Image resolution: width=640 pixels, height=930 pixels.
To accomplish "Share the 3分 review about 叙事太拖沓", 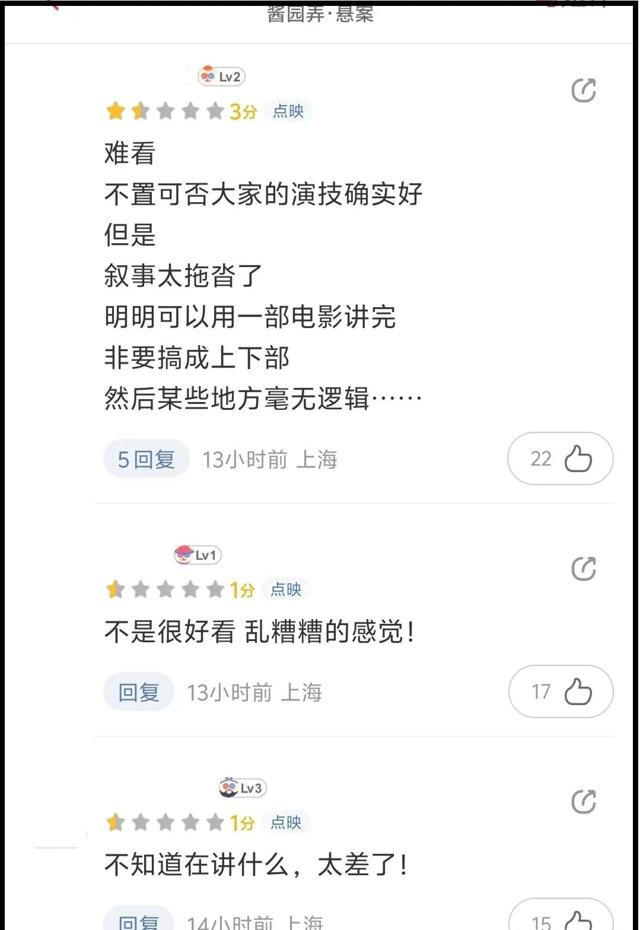I will (x=583, y=91).
